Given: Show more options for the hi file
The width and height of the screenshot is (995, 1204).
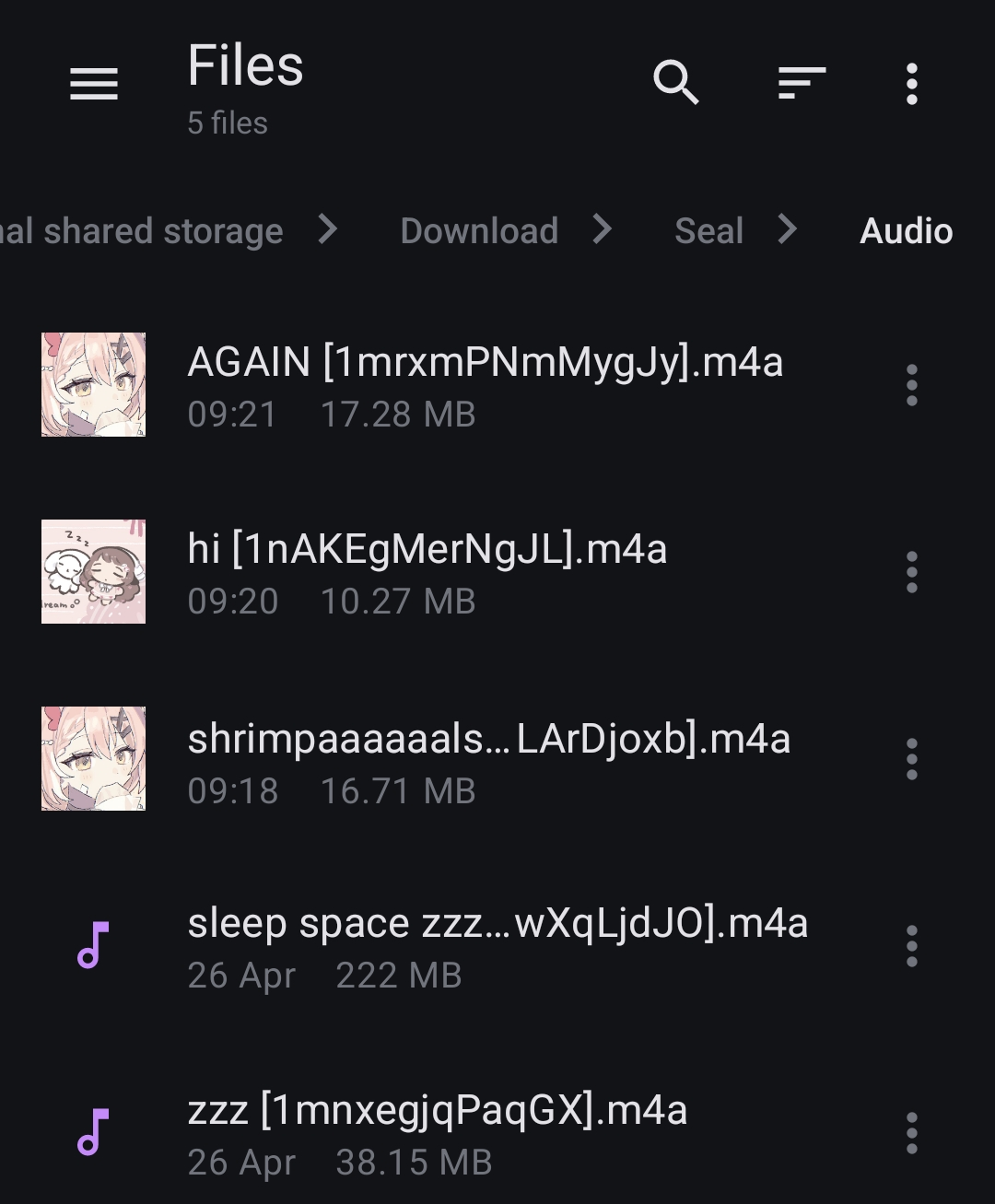Looking at the screenshot, I should 911,572.
